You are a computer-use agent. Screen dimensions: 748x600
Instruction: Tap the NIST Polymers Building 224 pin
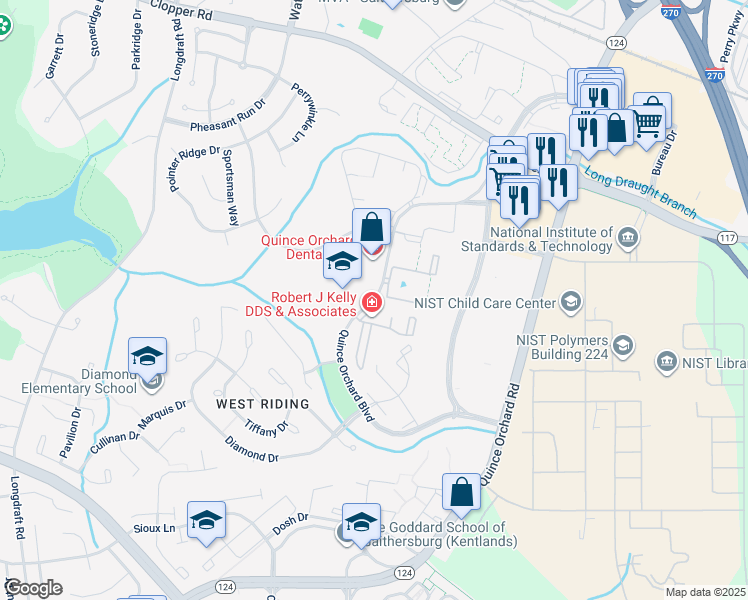[x=623, y=346]
